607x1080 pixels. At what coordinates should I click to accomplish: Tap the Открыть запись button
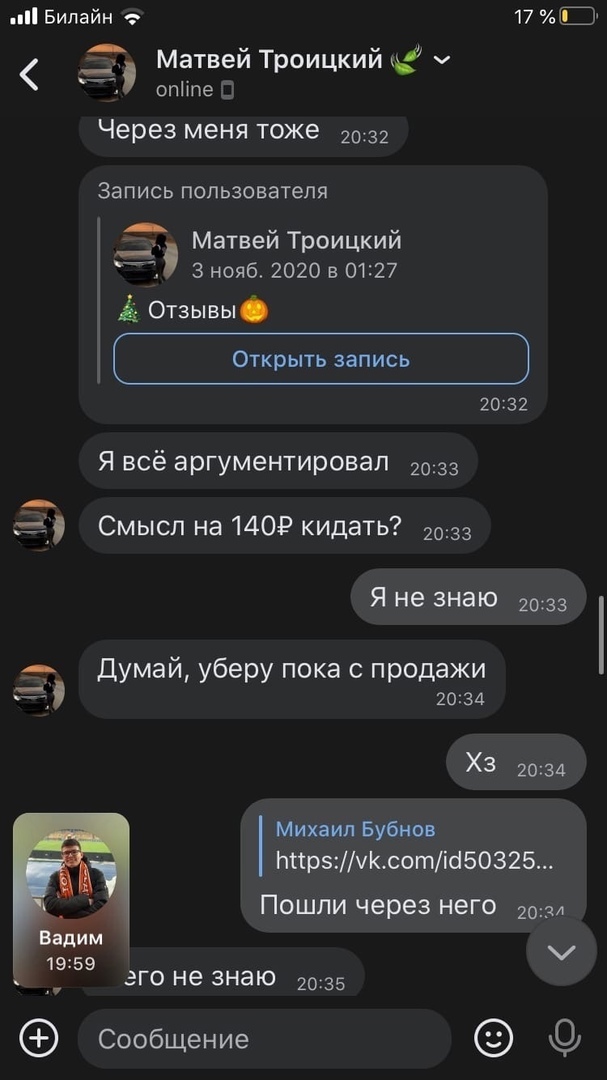pyautogui.click(x=321, y=359)
